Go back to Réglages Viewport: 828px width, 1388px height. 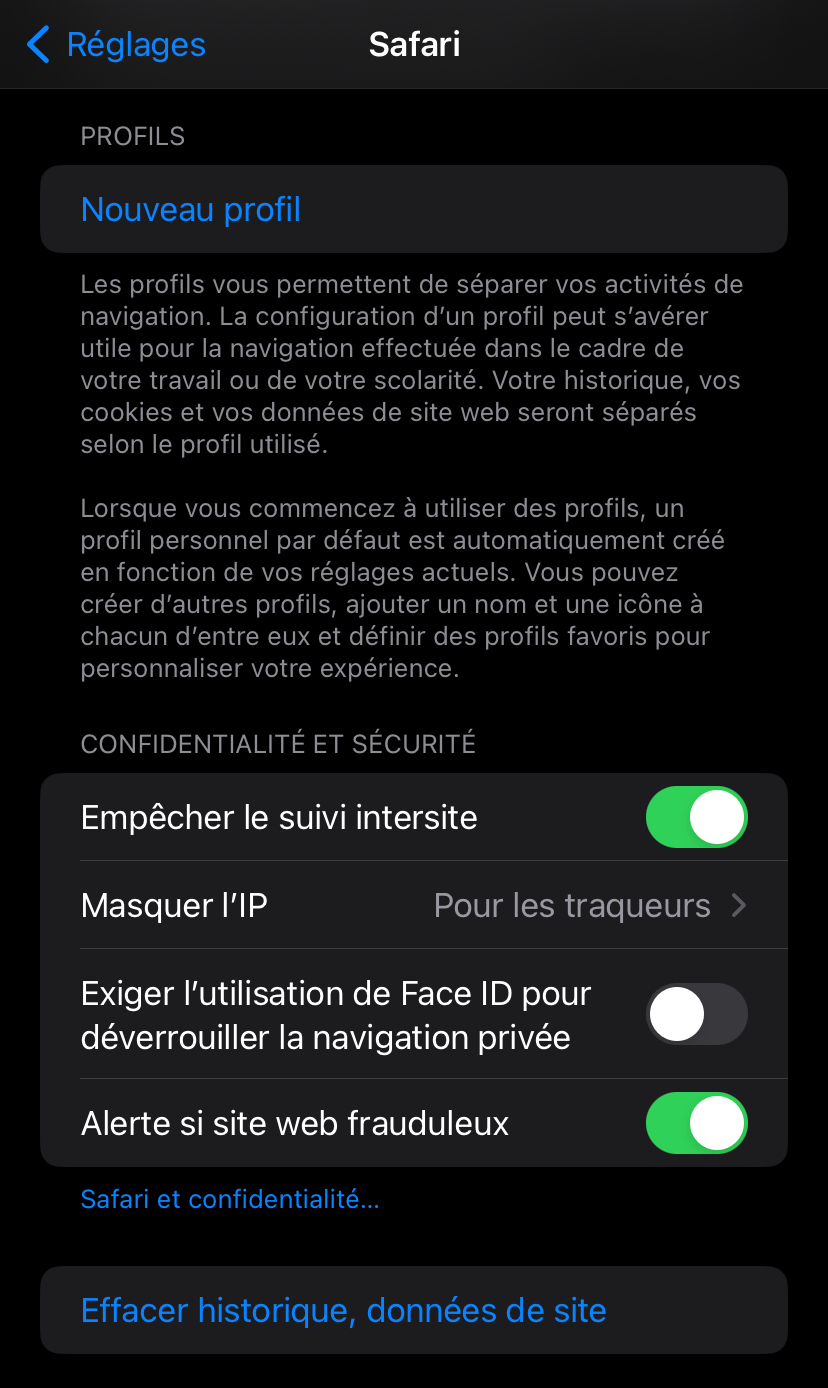coord(115,45)
